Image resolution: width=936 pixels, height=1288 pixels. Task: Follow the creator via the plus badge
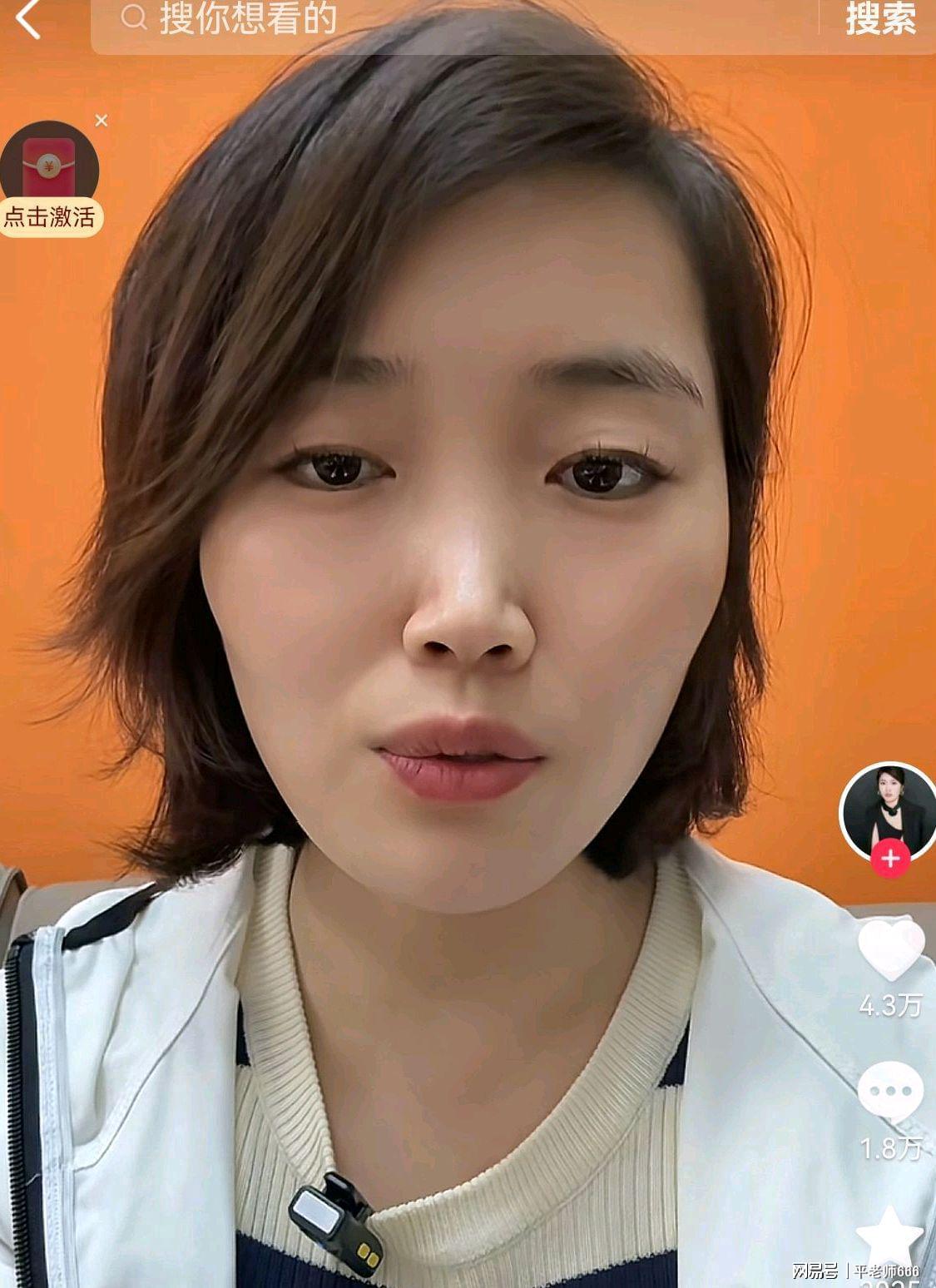pos(890,858)
